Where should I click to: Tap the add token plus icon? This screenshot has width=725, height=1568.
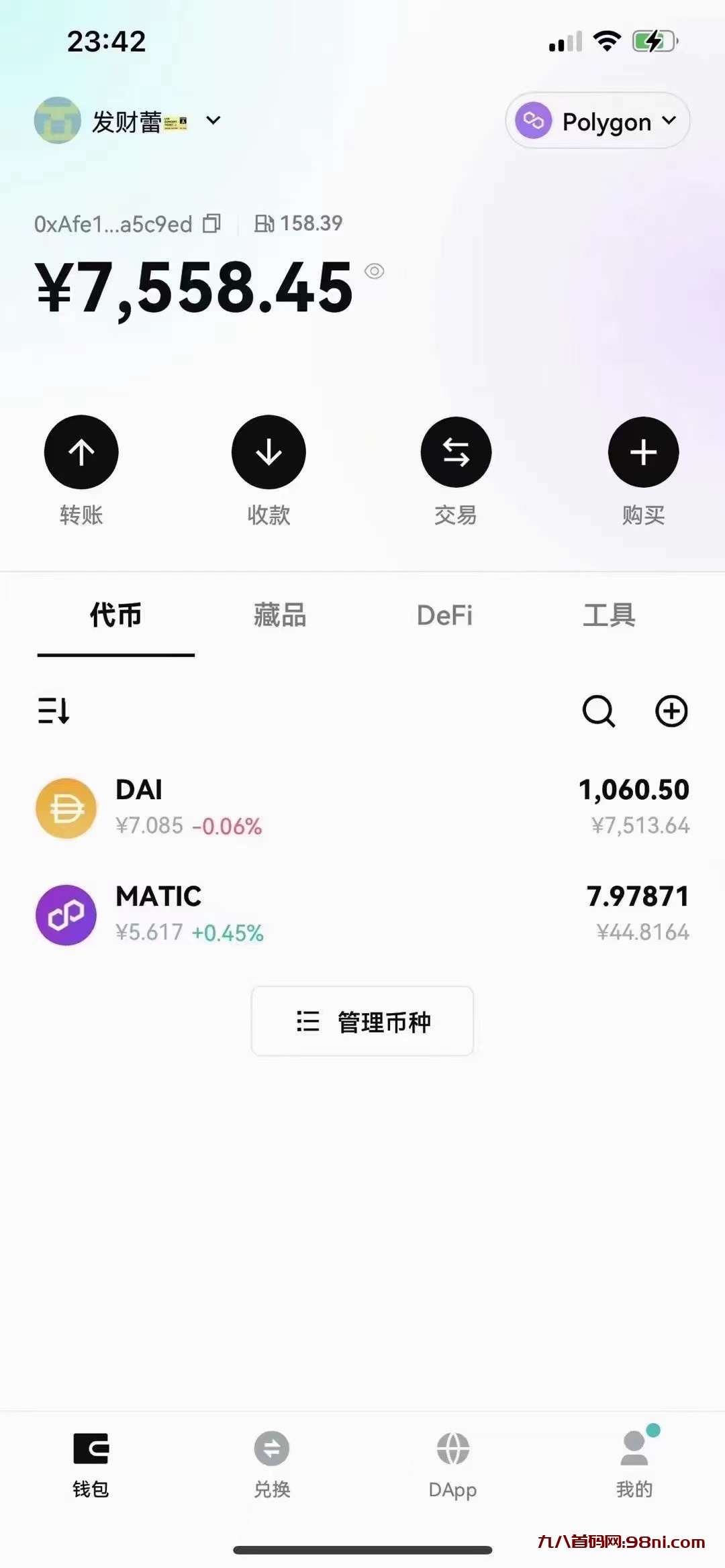point(671,712)
